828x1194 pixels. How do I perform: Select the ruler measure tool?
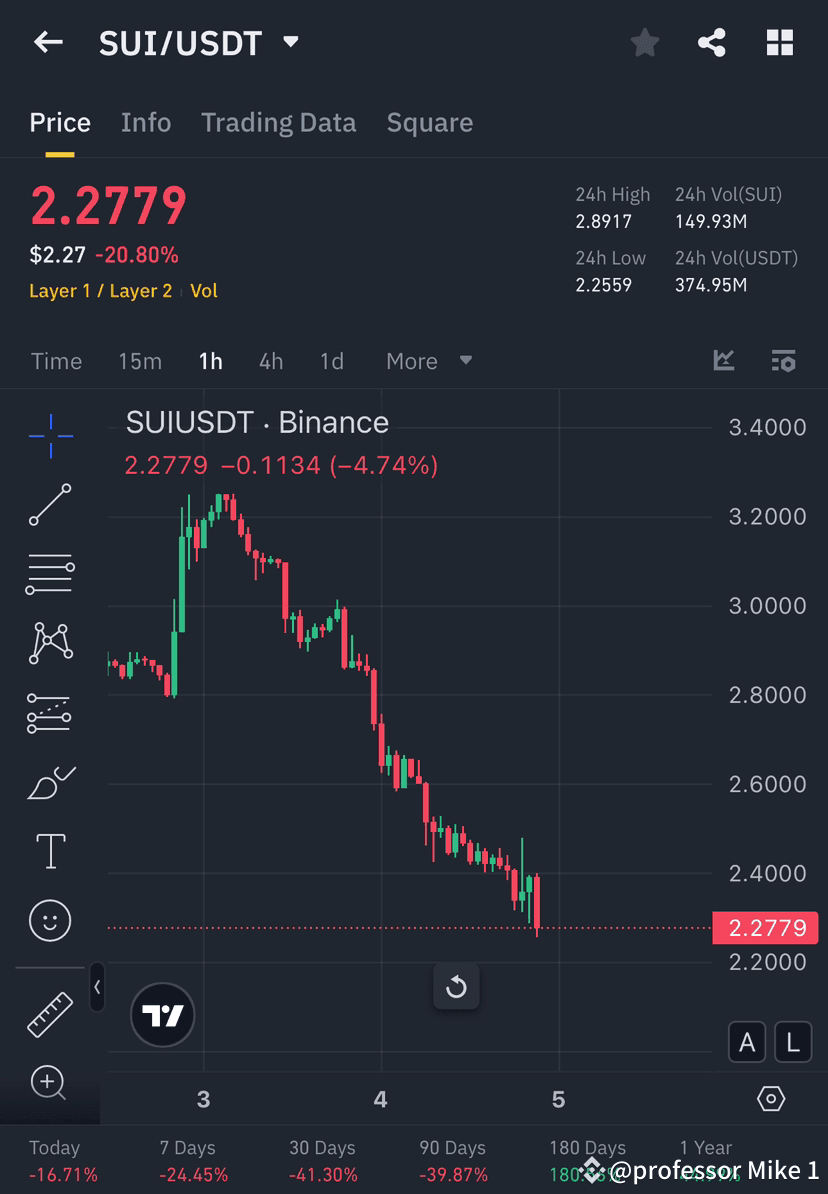(50, 1013)
